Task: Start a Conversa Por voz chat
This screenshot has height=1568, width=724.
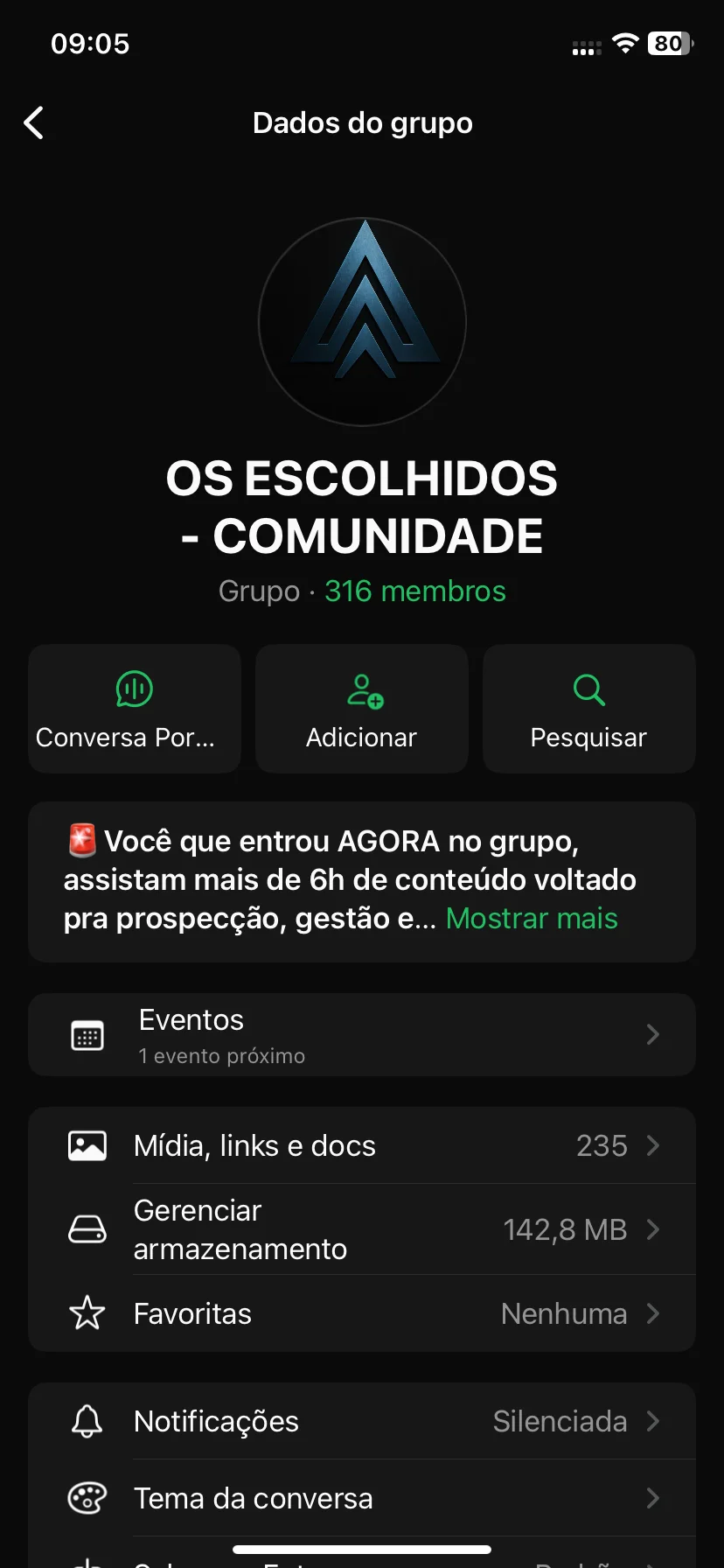Action: point(135,709)
